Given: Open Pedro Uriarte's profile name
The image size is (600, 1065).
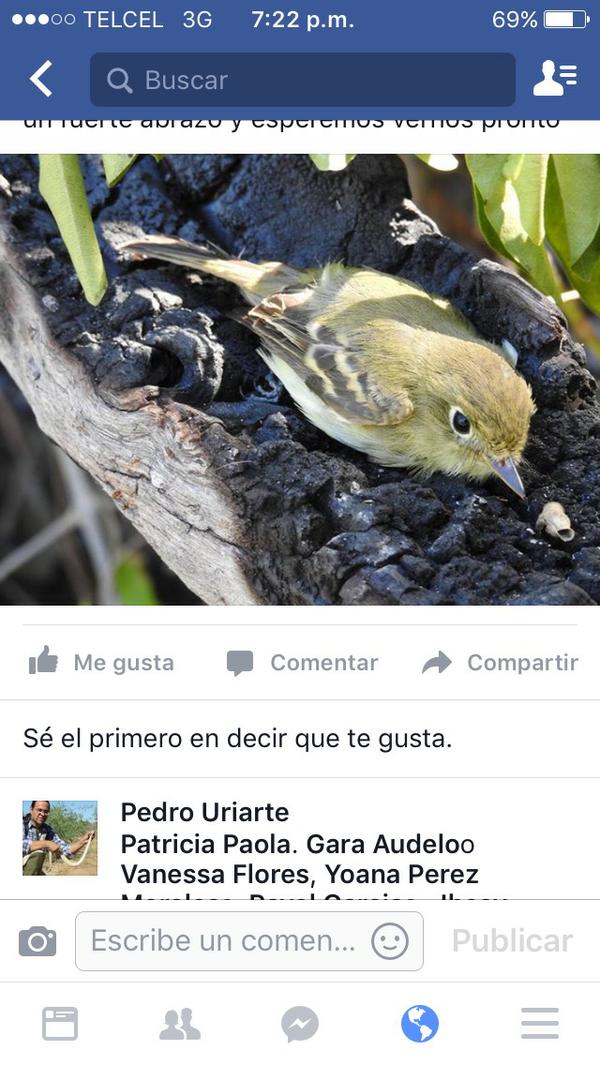Looking at the screenshot, I should point(205,812).
